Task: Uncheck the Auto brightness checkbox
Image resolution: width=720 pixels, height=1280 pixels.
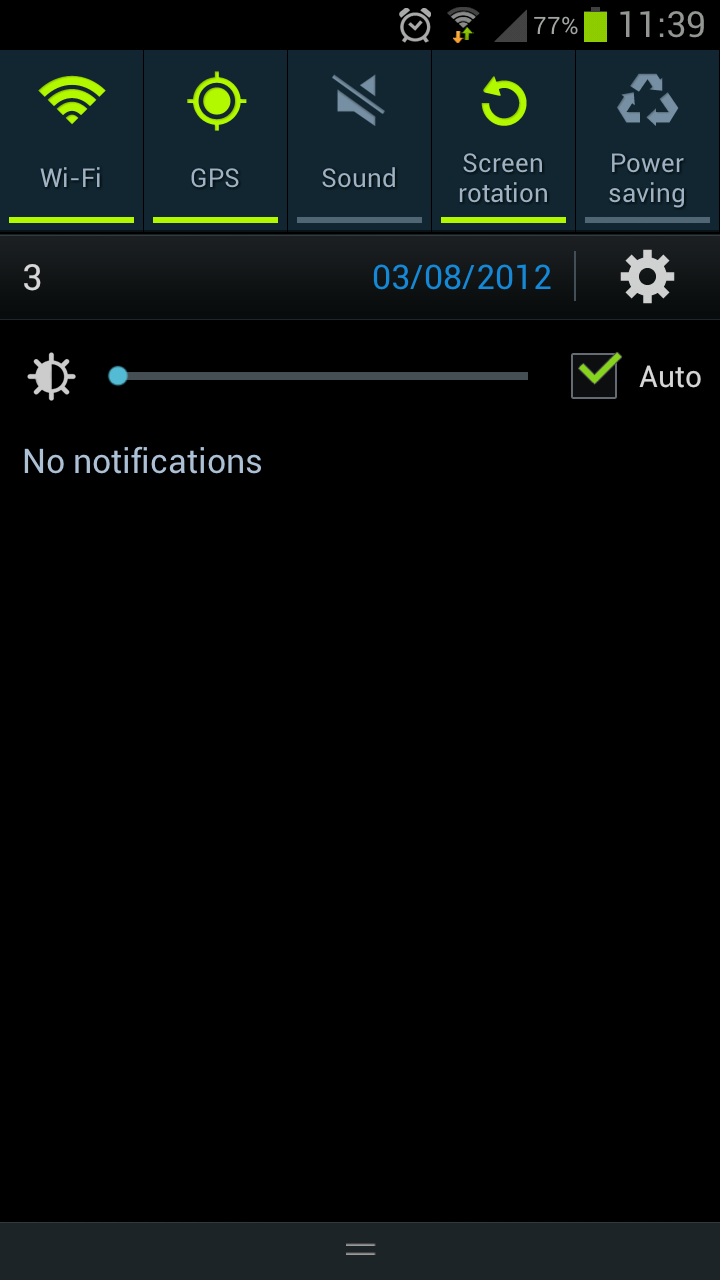Action: 595,376
